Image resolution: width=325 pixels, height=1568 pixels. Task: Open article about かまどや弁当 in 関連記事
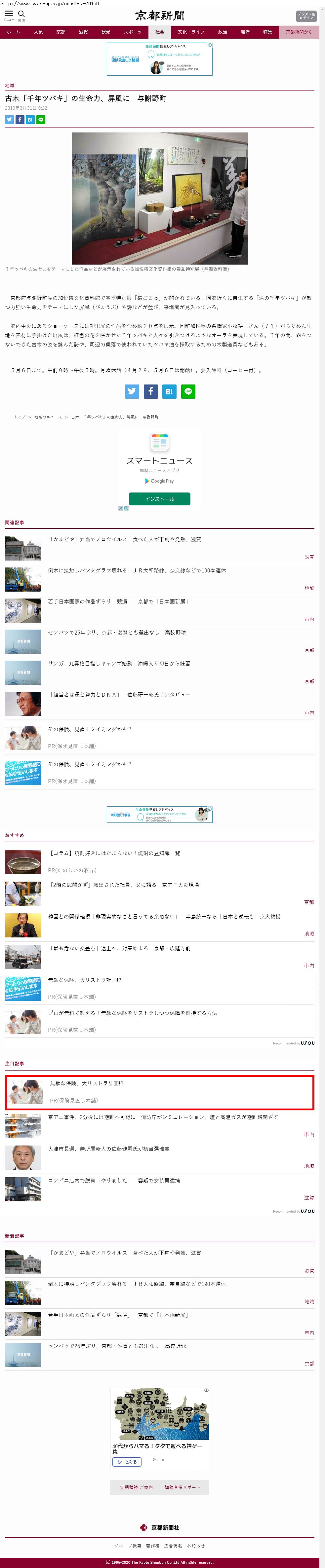pos(125,539)
